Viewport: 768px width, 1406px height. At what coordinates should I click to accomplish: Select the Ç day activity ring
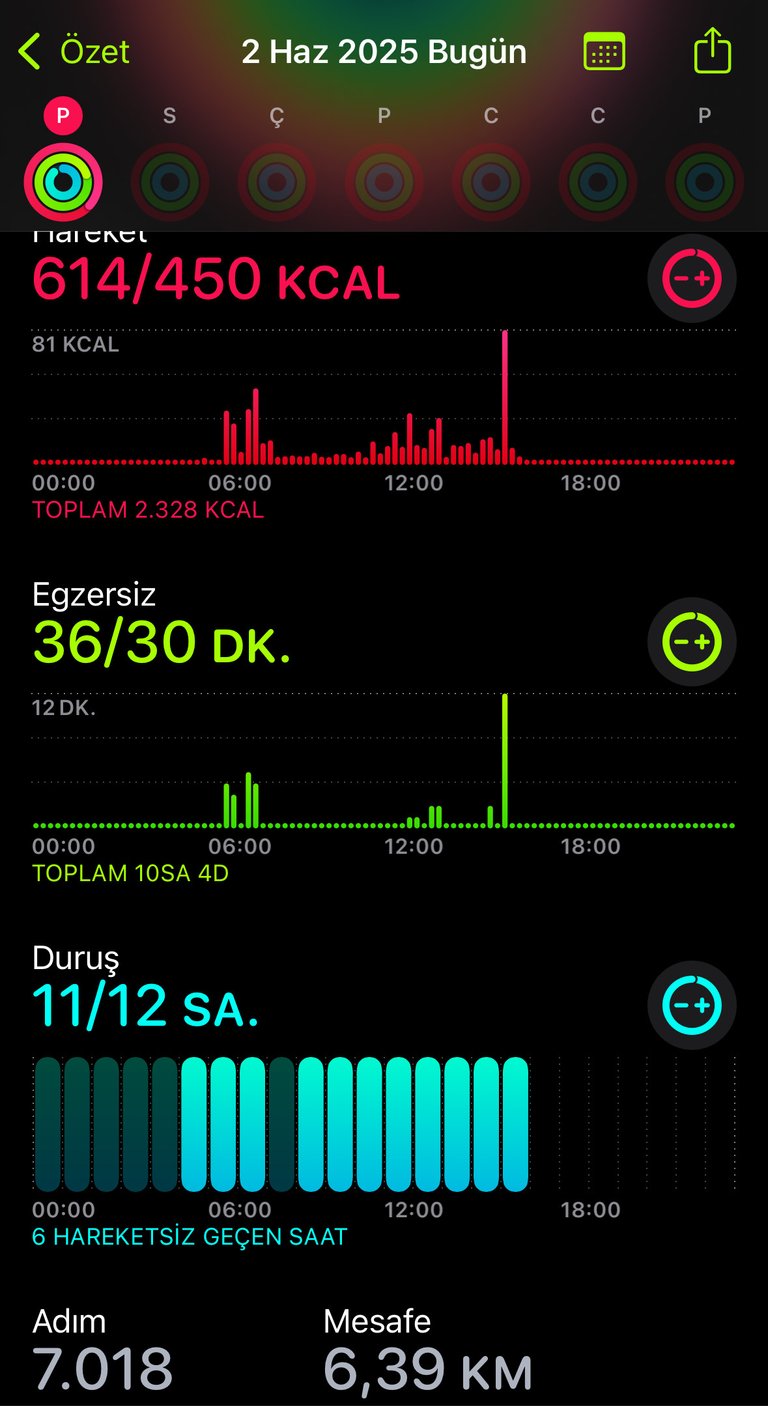tap(277, 182)
